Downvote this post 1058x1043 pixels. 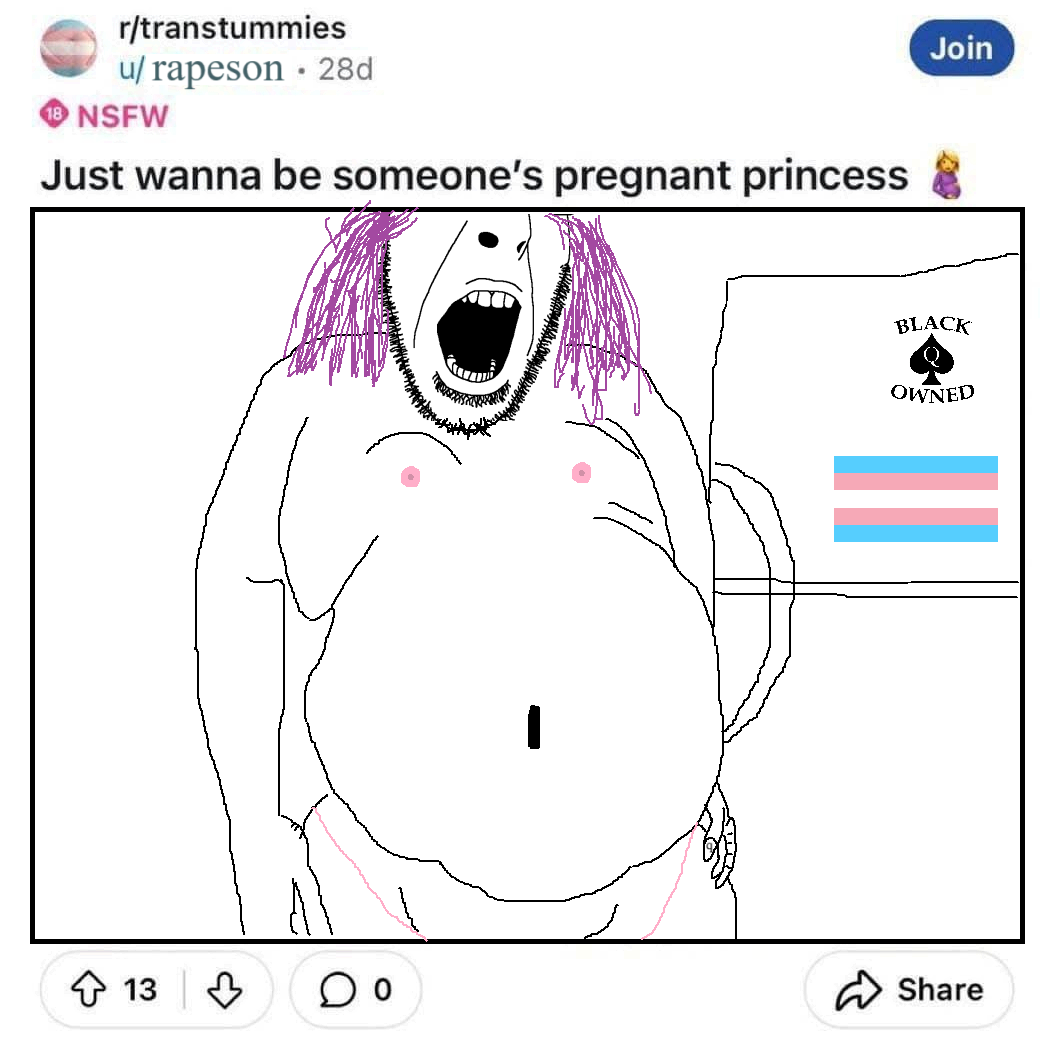pos(225,989)
